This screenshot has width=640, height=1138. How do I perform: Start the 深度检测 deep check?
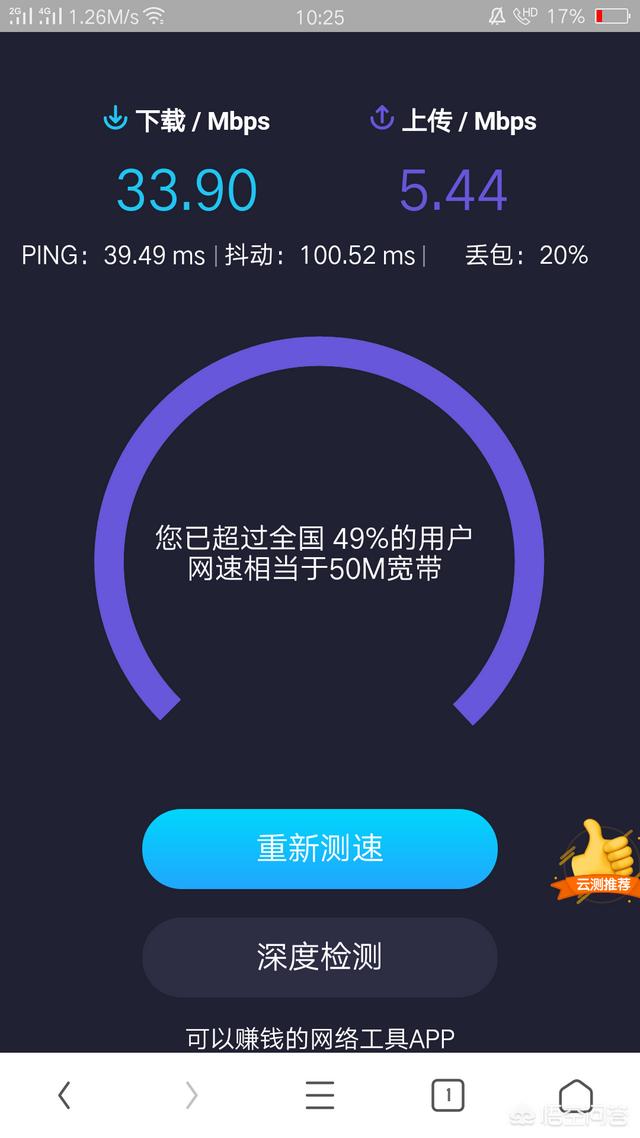319,957
